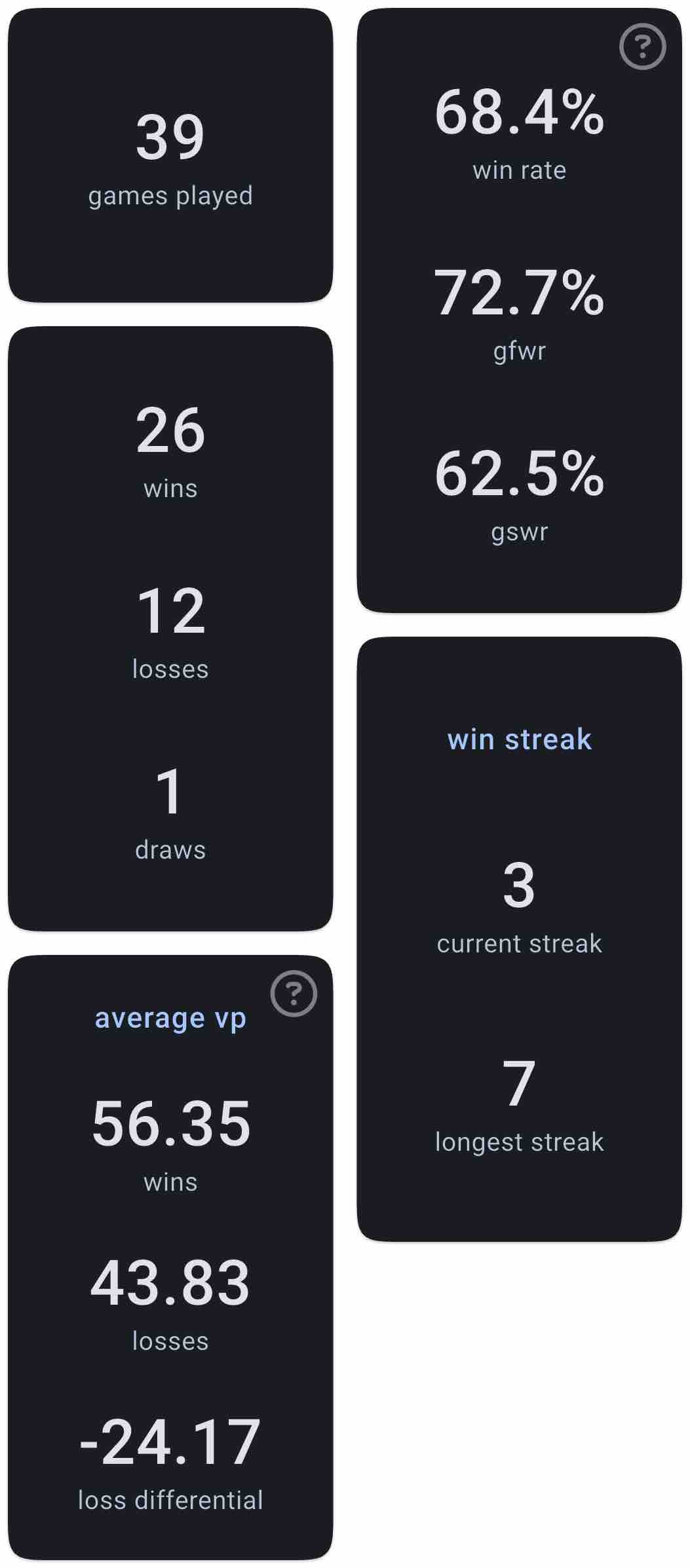690x1568 pixels.
Task: Tap the help icon on average vp card
Action: point(294,994)
